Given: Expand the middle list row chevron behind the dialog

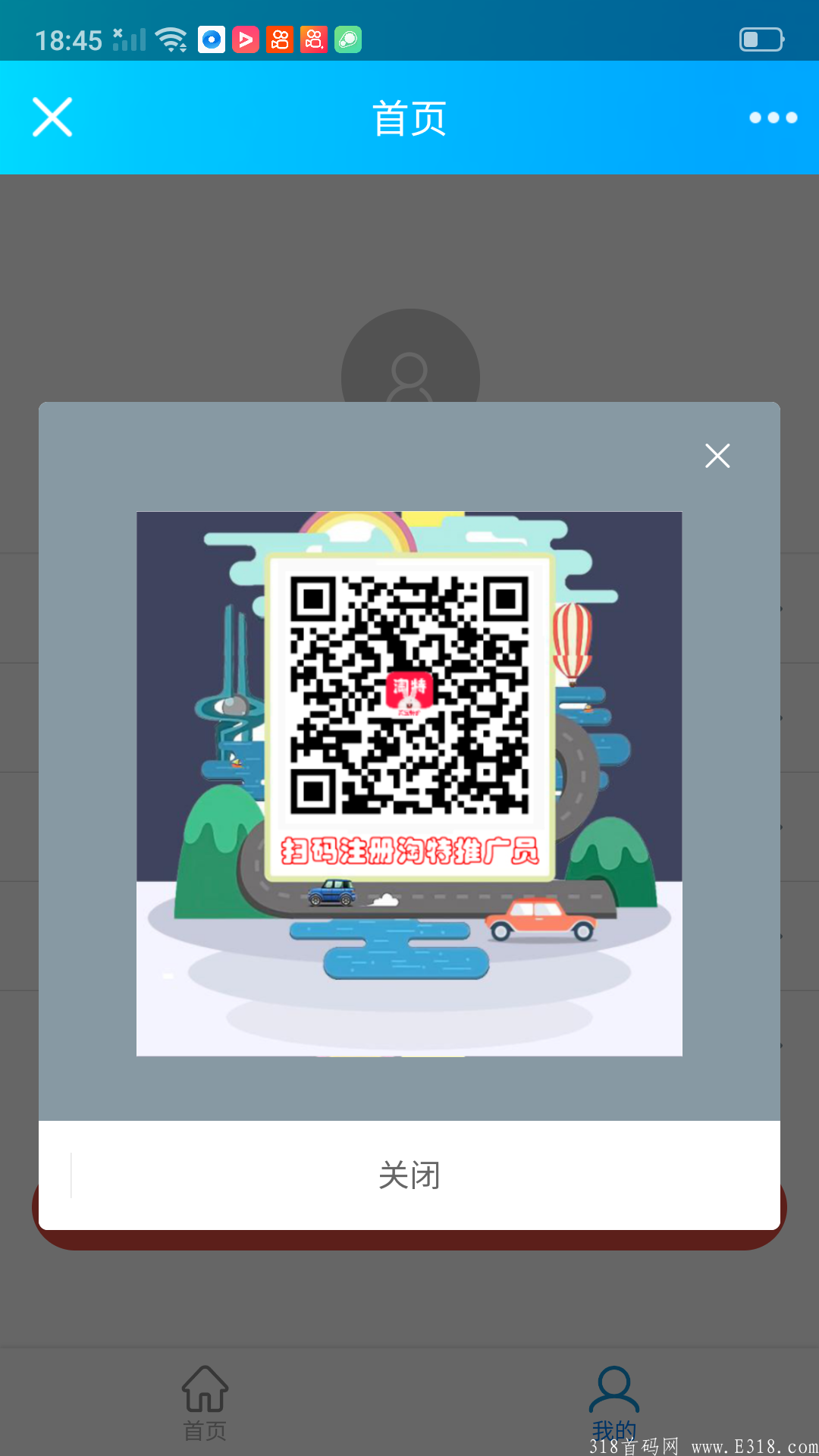Looking at the screenshot, I should (781, 825).
